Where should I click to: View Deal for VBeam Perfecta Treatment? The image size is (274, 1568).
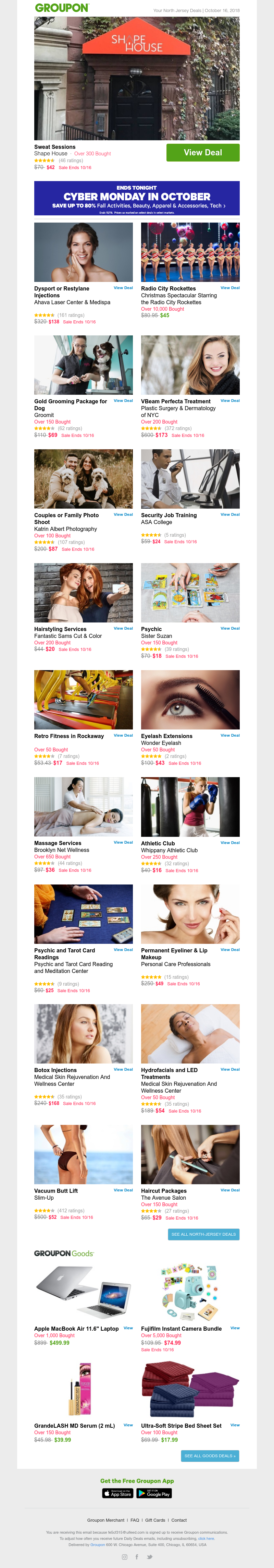click(x=230, y=401)
